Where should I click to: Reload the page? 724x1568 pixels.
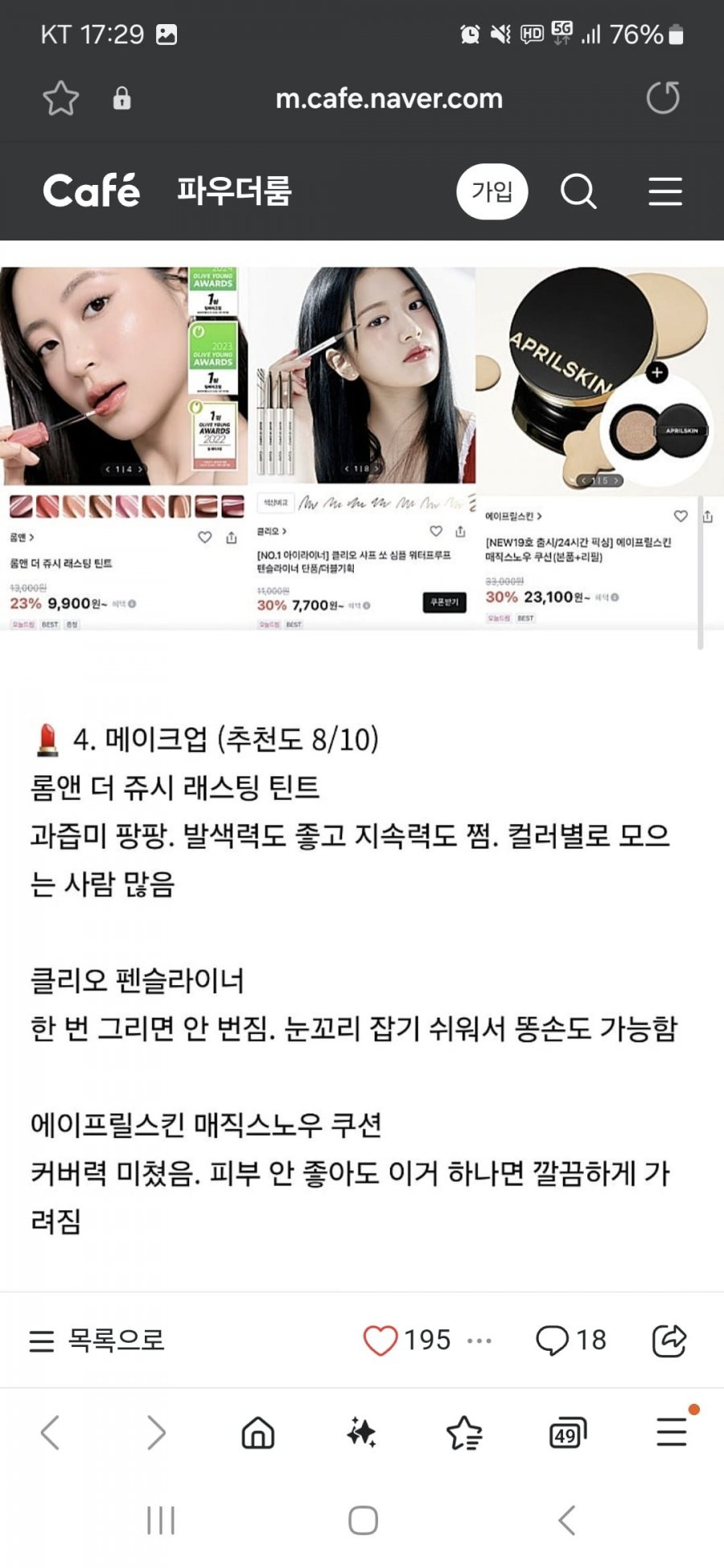click(x=663, y=98)
